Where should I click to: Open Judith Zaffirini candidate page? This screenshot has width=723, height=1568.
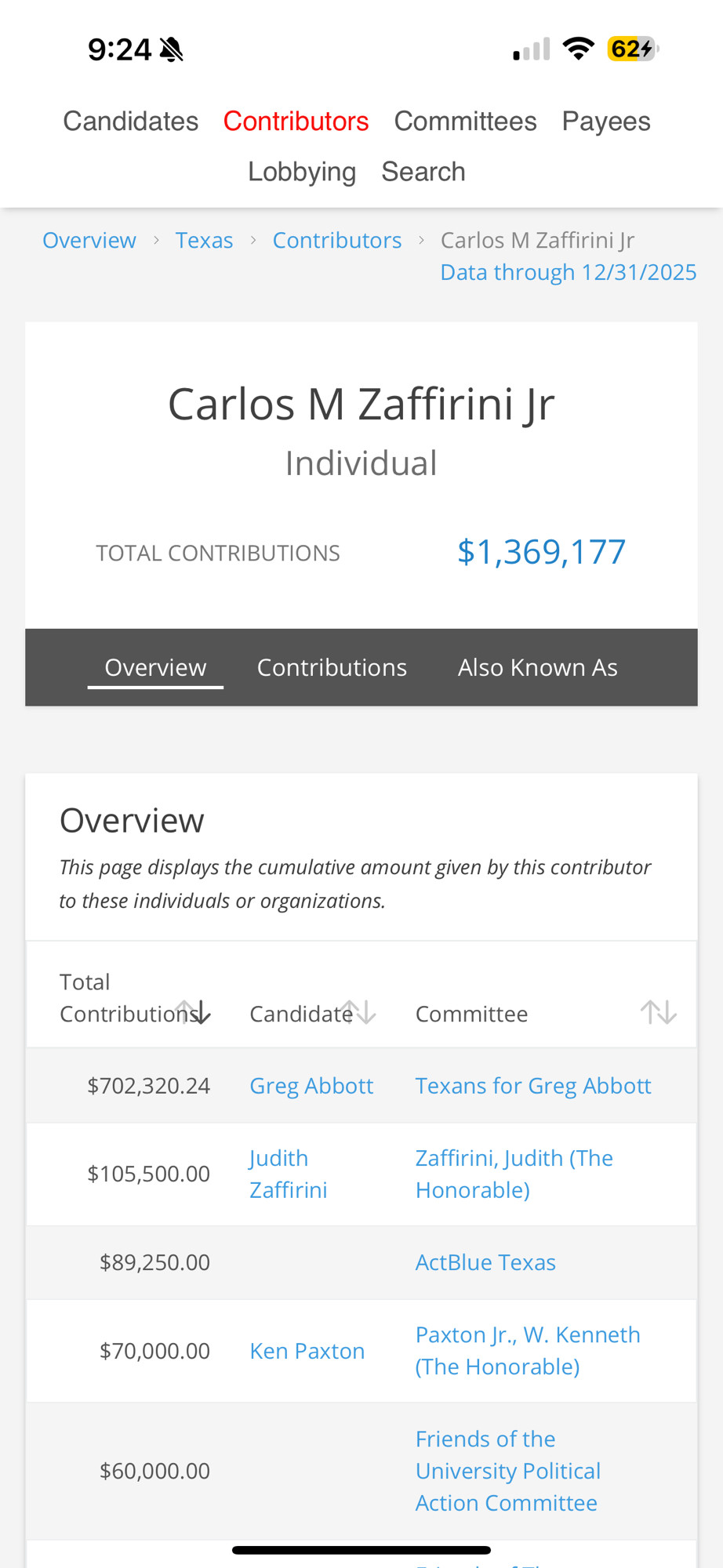pyautogui.click(x=289, y=1174)
